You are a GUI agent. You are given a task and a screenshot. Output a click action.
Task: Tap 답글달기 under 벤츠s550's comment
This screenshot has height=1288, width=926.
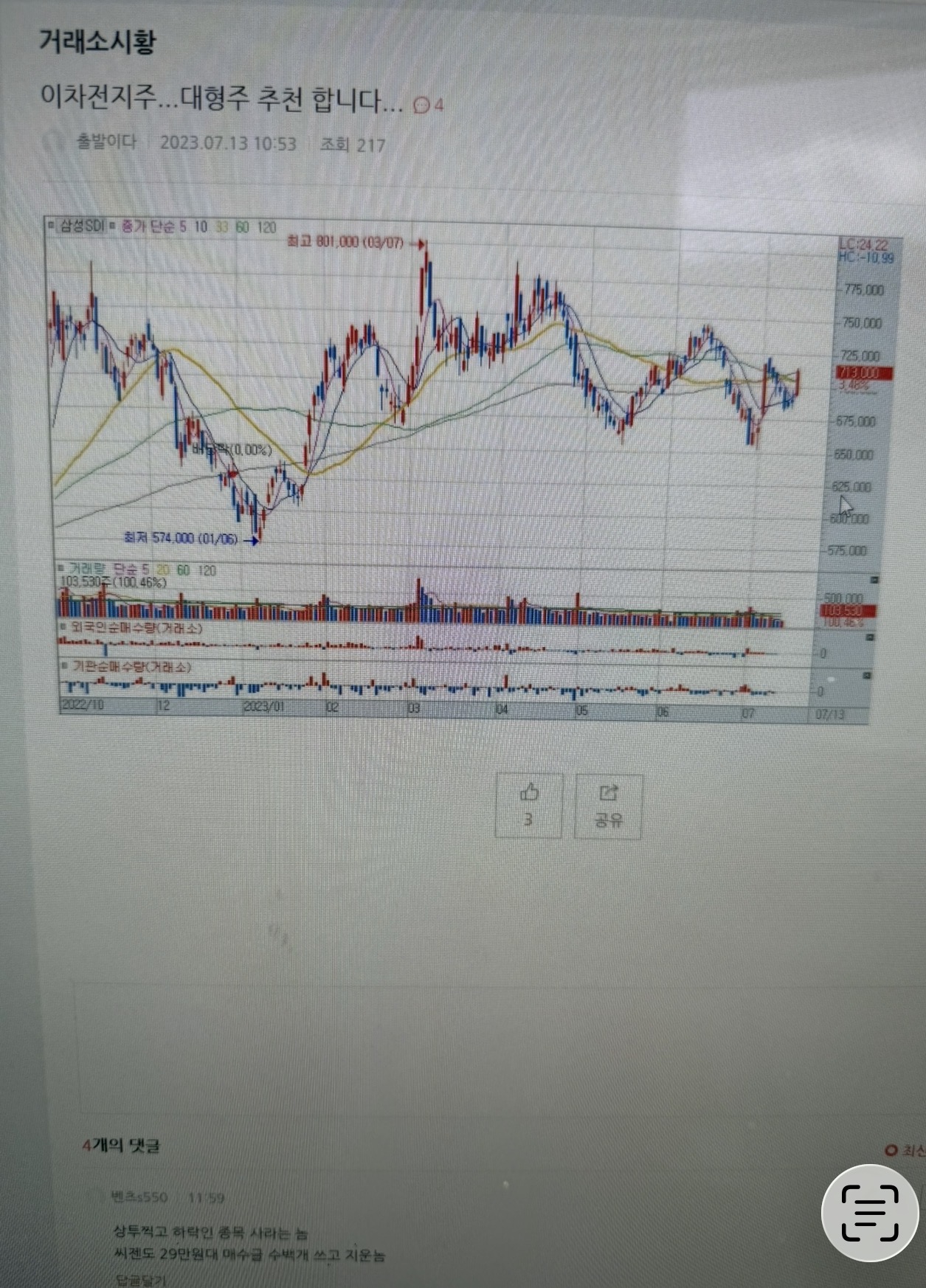pyautogui.click(x=141, y=1280)
